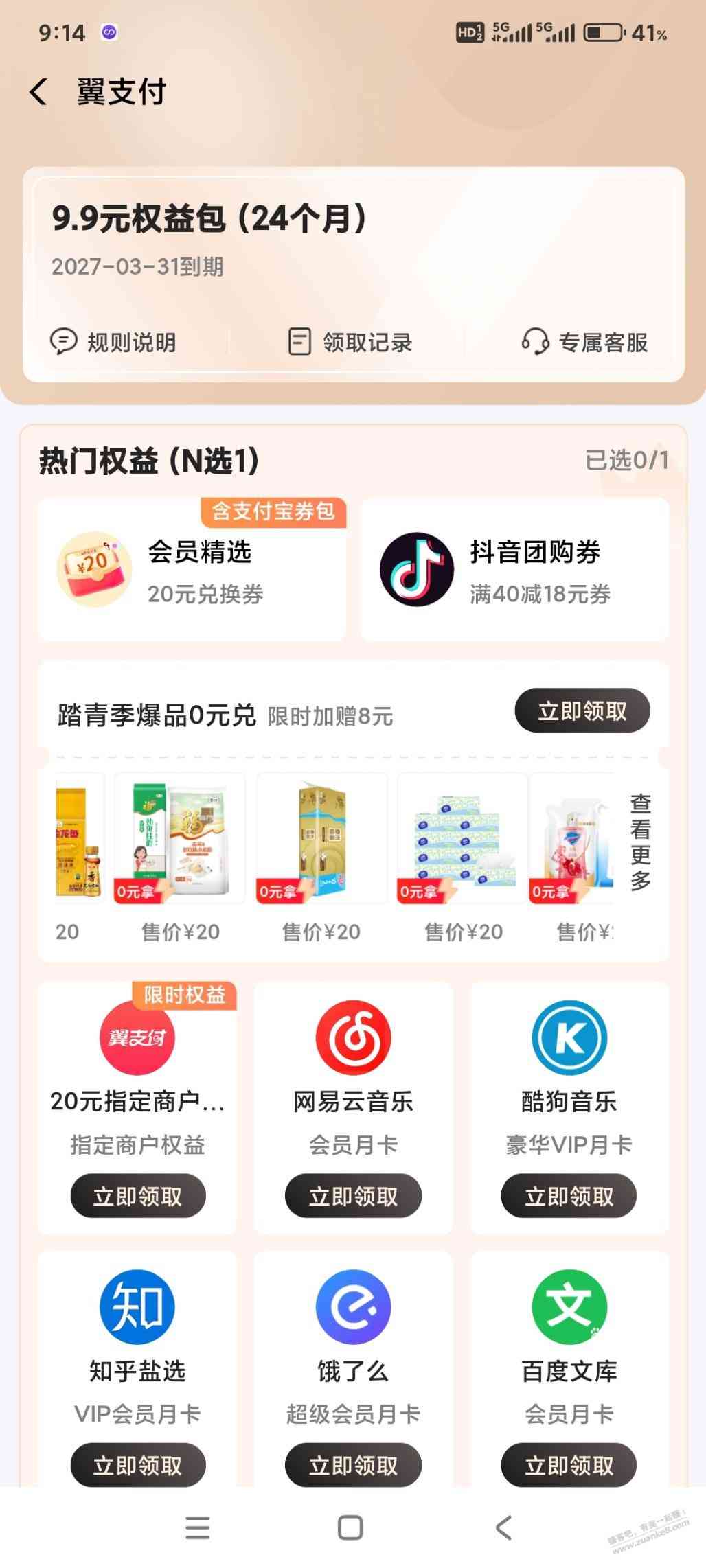Open 规则说明 rules explanation
The width and height of the screenshot is (706, 1568).
(114, 342)
